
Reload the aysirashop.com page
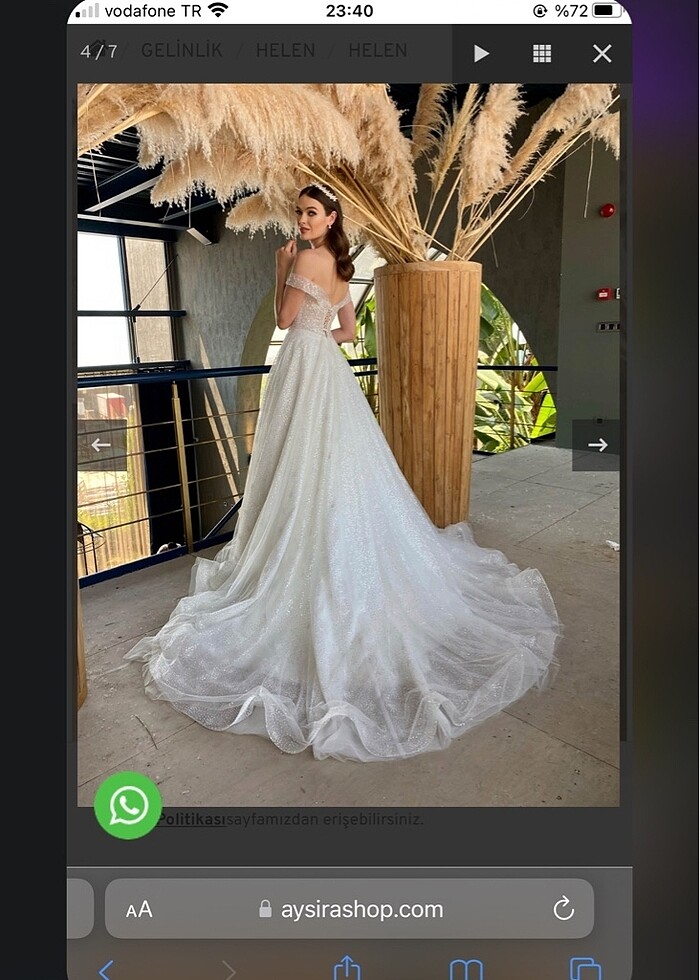click(x=563, y=908)
